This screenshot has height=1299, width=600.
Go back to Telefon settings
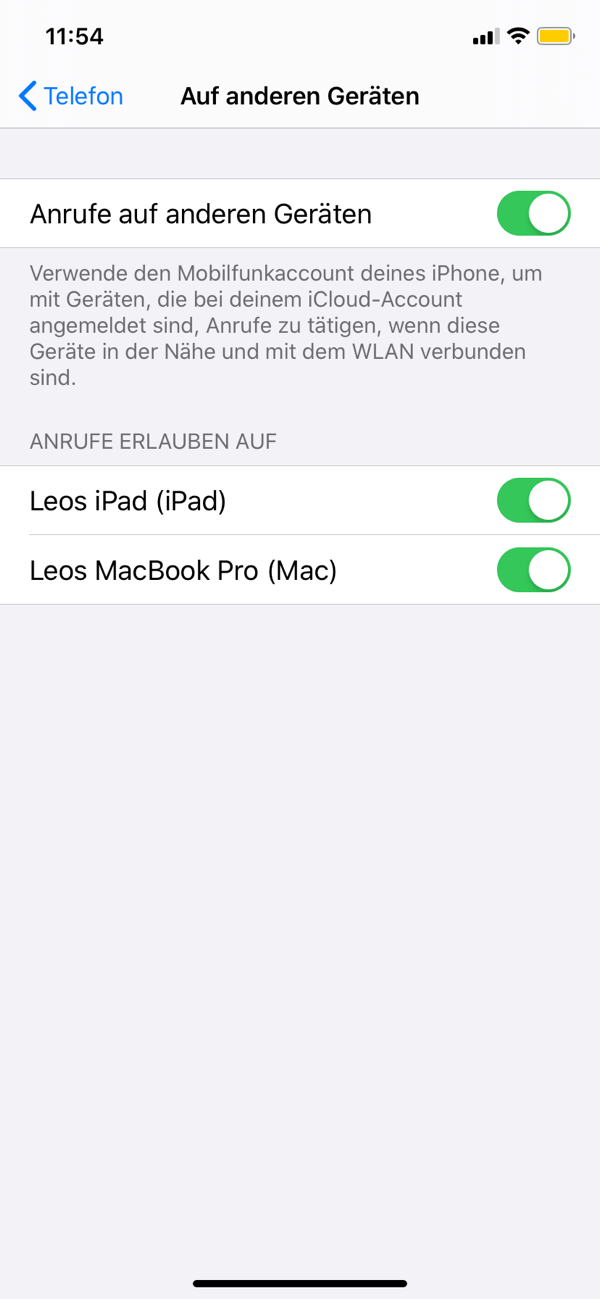pyautogui.click(x=70, y=96)
